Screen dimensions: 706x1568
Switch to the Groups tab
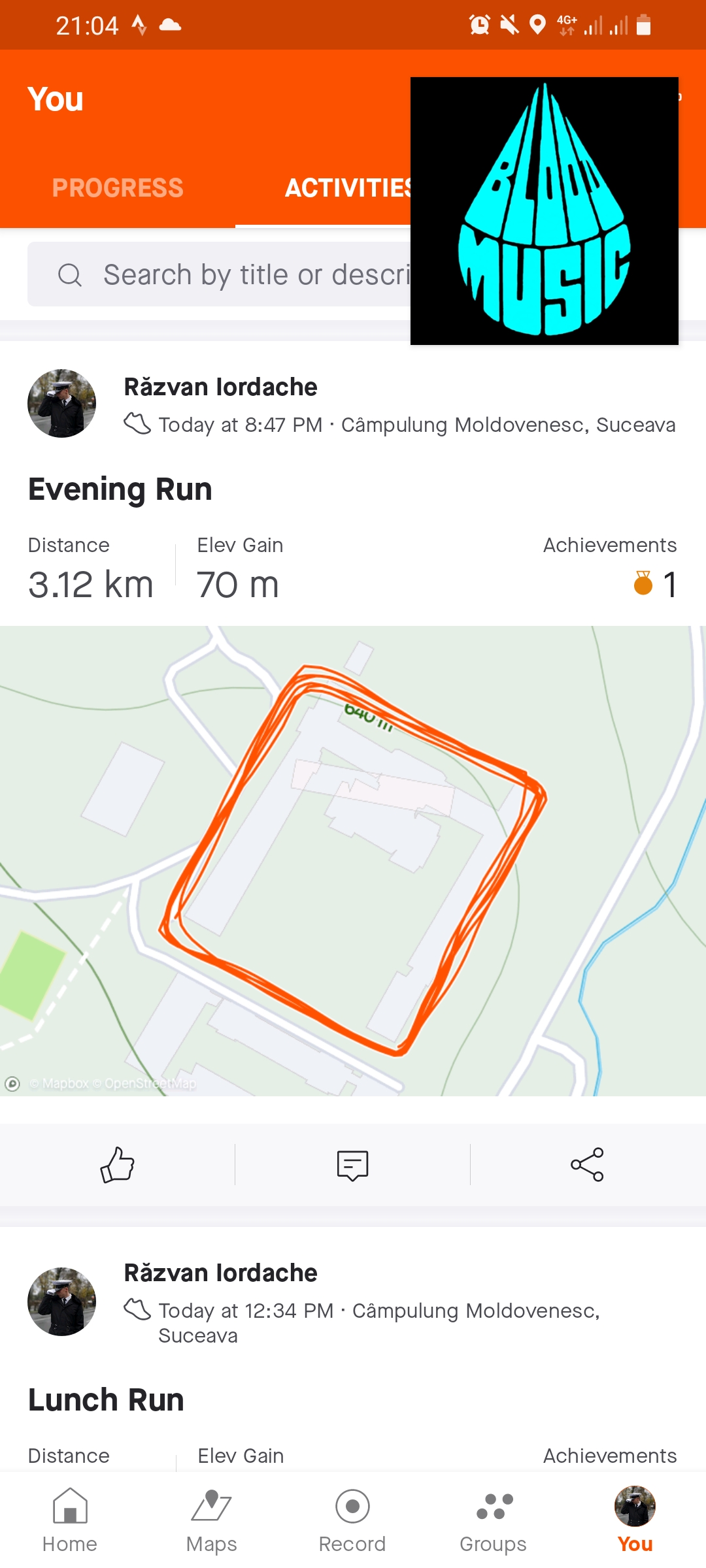[x=494, y=1520]
